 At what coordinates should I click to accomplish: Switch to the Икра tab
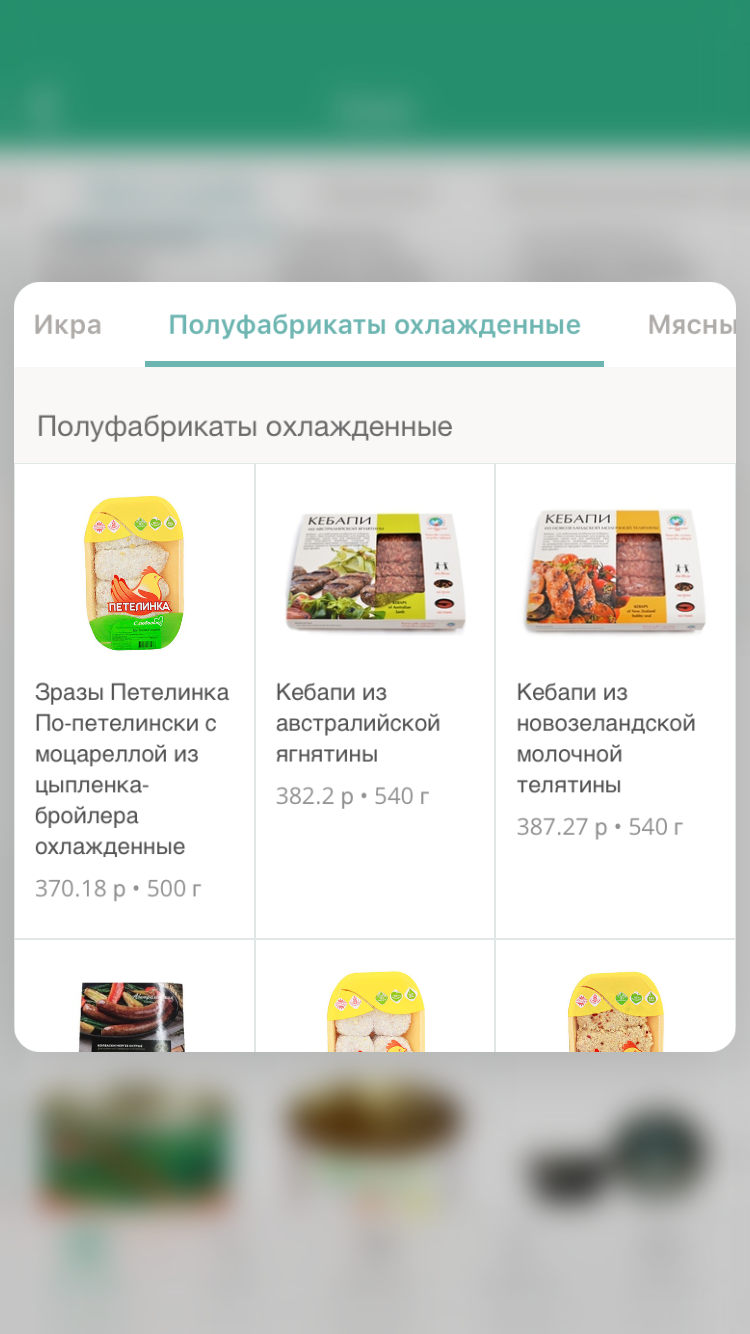click(67, 325)
